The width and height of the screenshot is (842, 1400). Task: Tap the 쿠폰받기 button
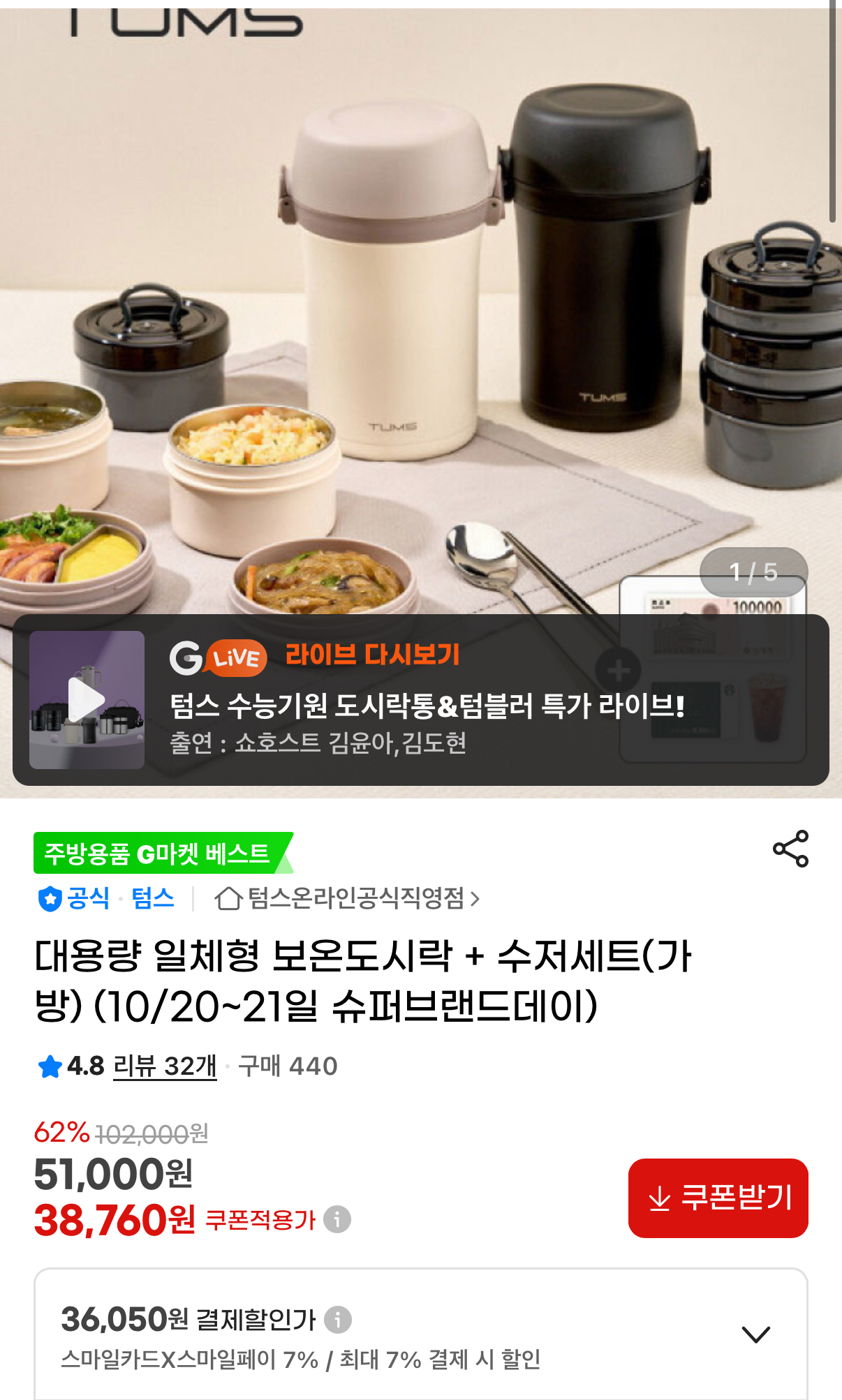coord(718,1198)
